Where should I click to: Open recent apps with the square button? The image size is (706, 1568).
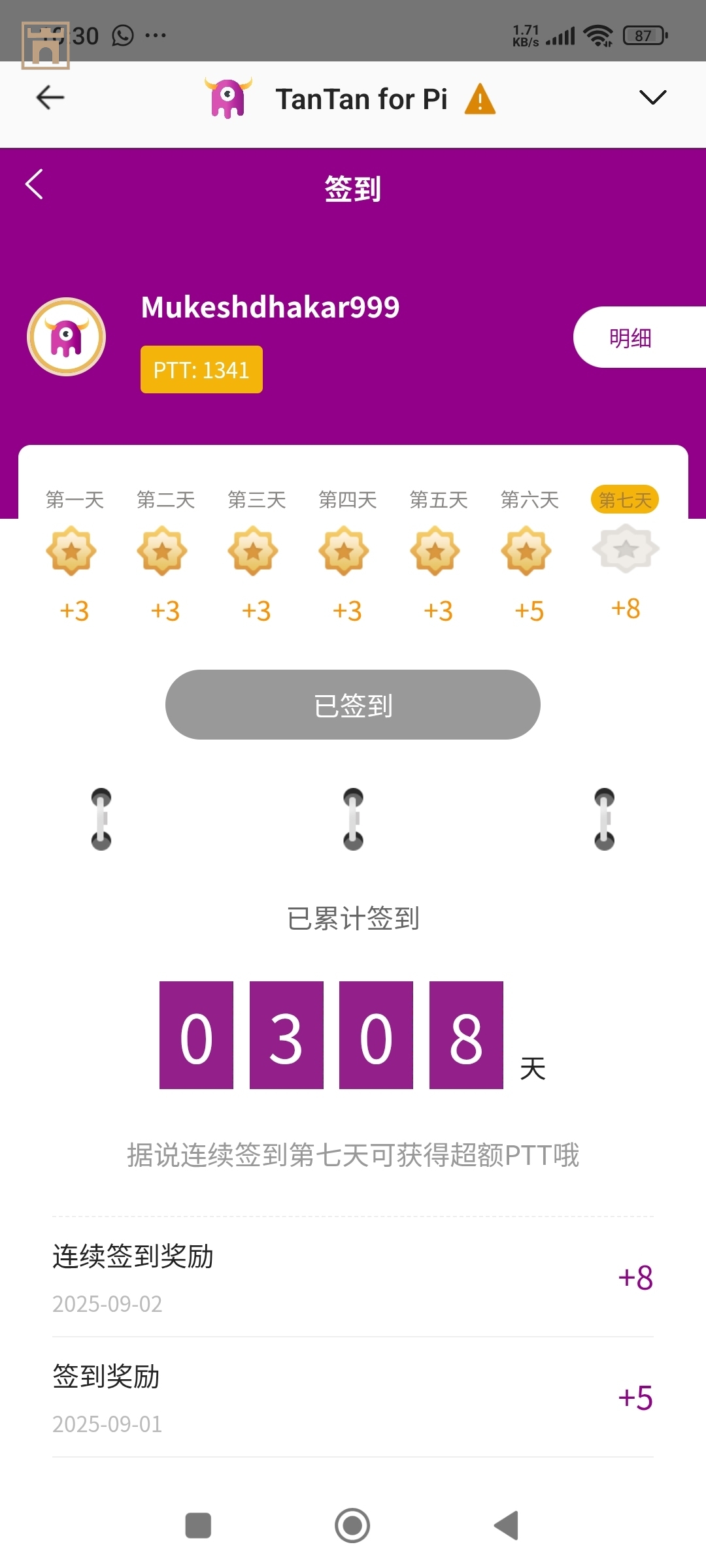pyautogui.click(x=198, y=1526)
